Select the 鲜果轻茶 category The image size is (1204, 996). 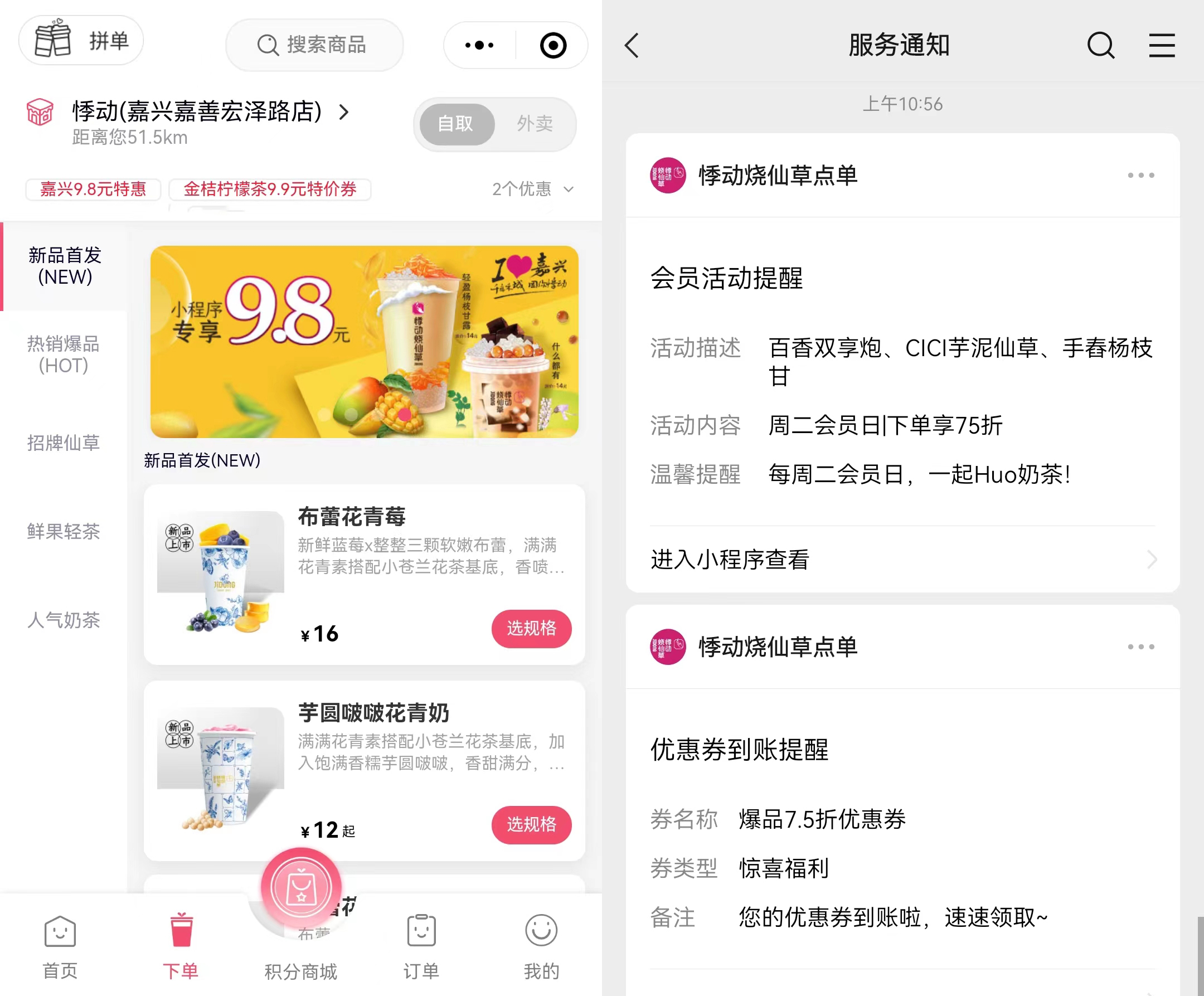coord(64,531)
